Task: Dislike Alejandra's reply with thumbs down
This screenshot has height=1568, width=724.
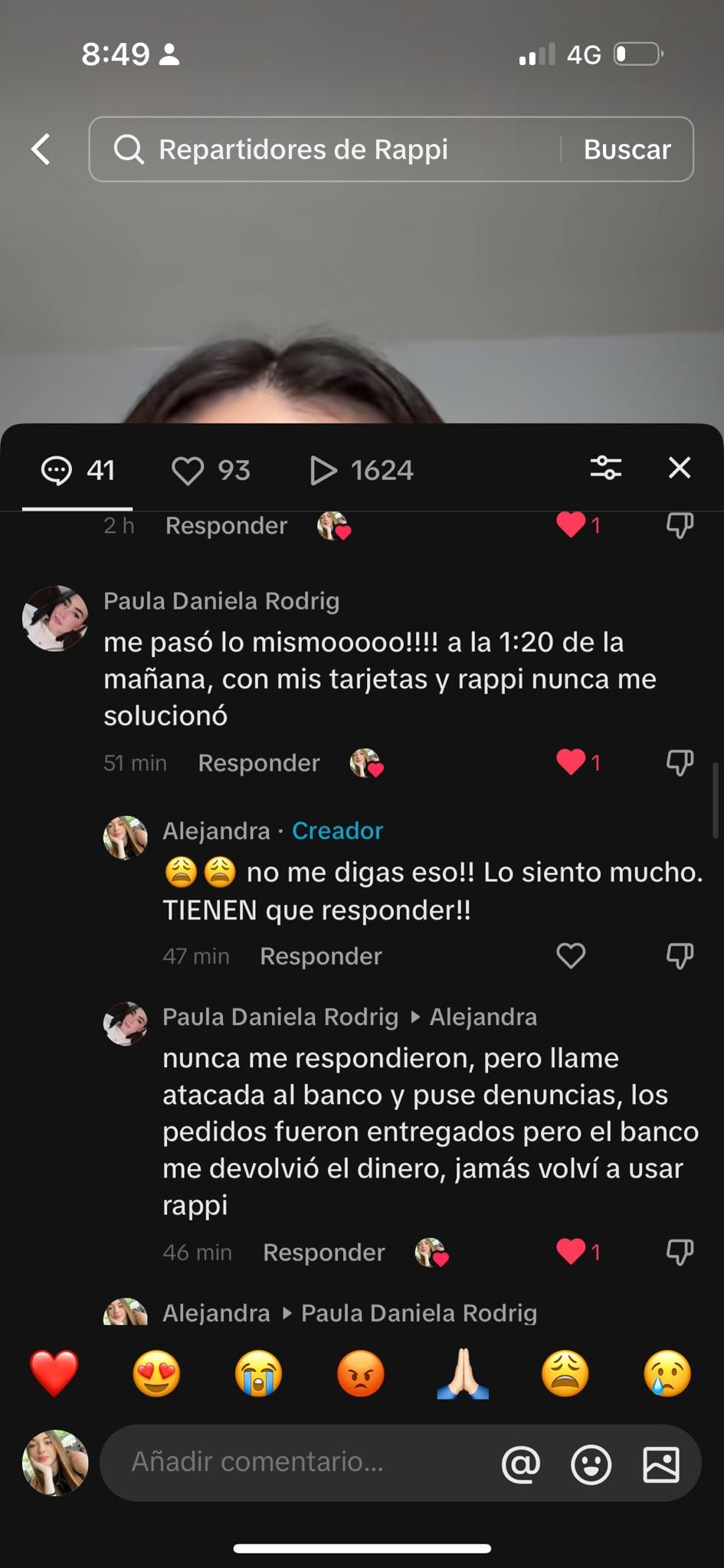Action: tap(678, 955)
